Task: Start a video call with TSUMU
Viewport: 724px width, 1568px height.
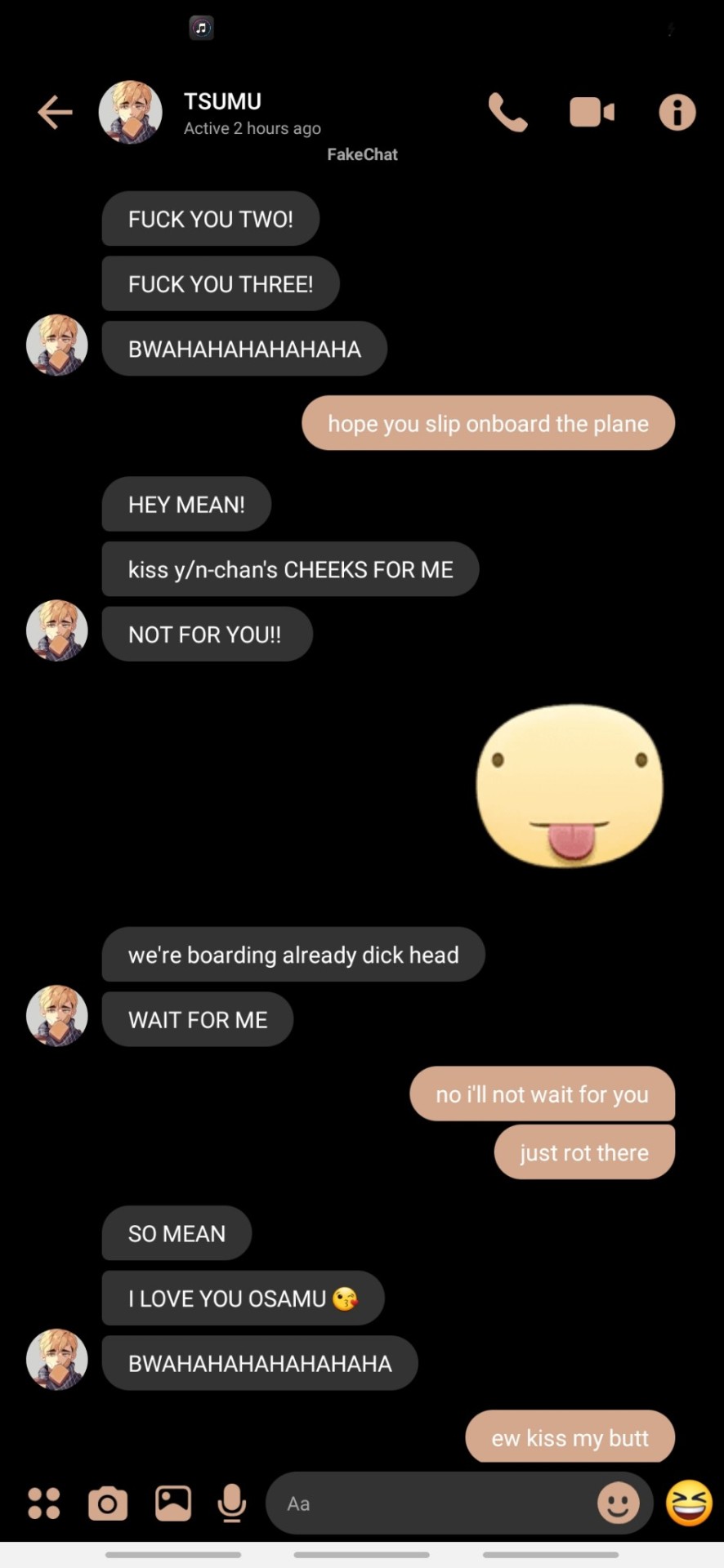Action: (592, 112)
